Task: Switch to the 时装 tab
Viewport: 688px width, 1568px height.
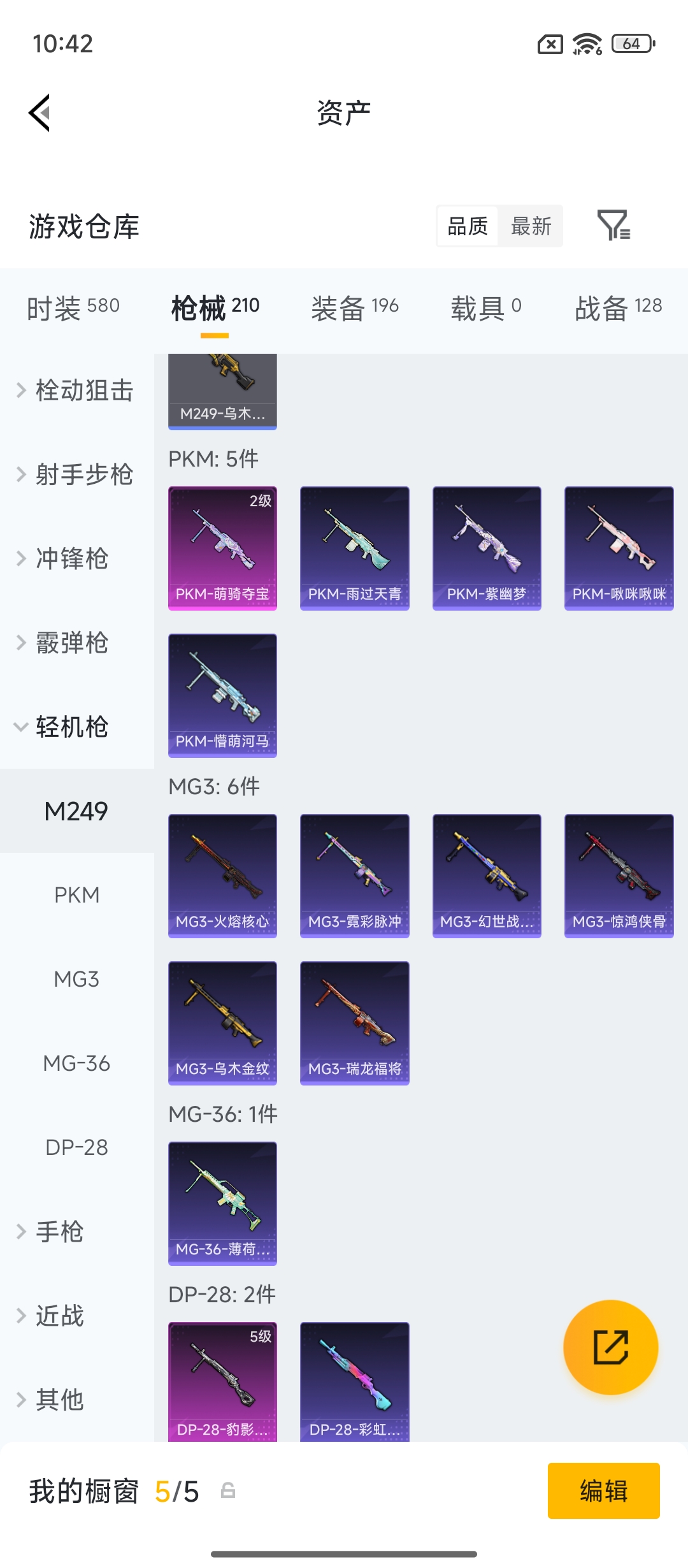Action: point(73,308)
